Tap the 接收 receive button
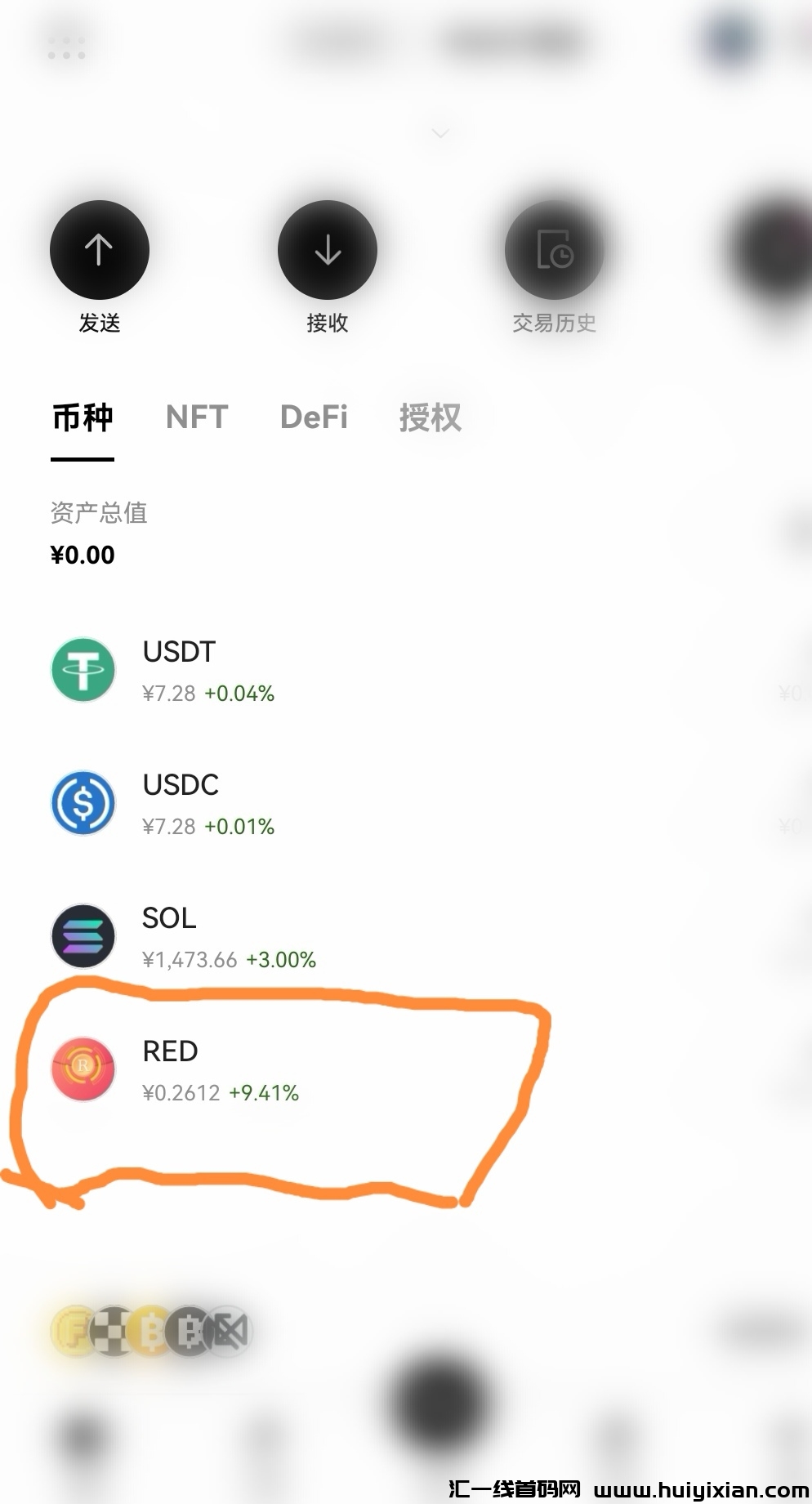812x1504 pixels. [x=328, y=250]
